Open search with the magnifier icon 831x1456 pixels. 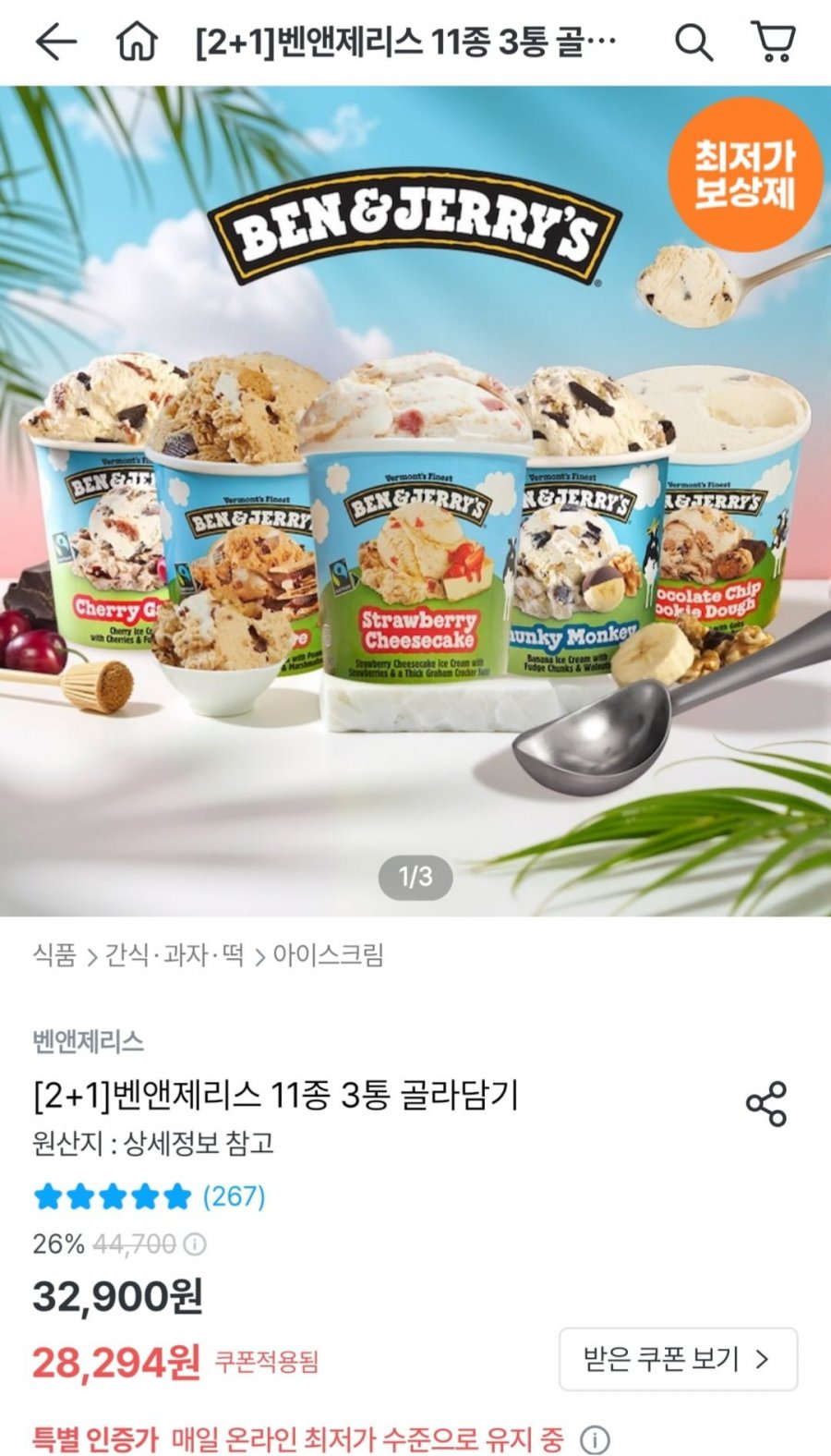[x=693, y=42]
